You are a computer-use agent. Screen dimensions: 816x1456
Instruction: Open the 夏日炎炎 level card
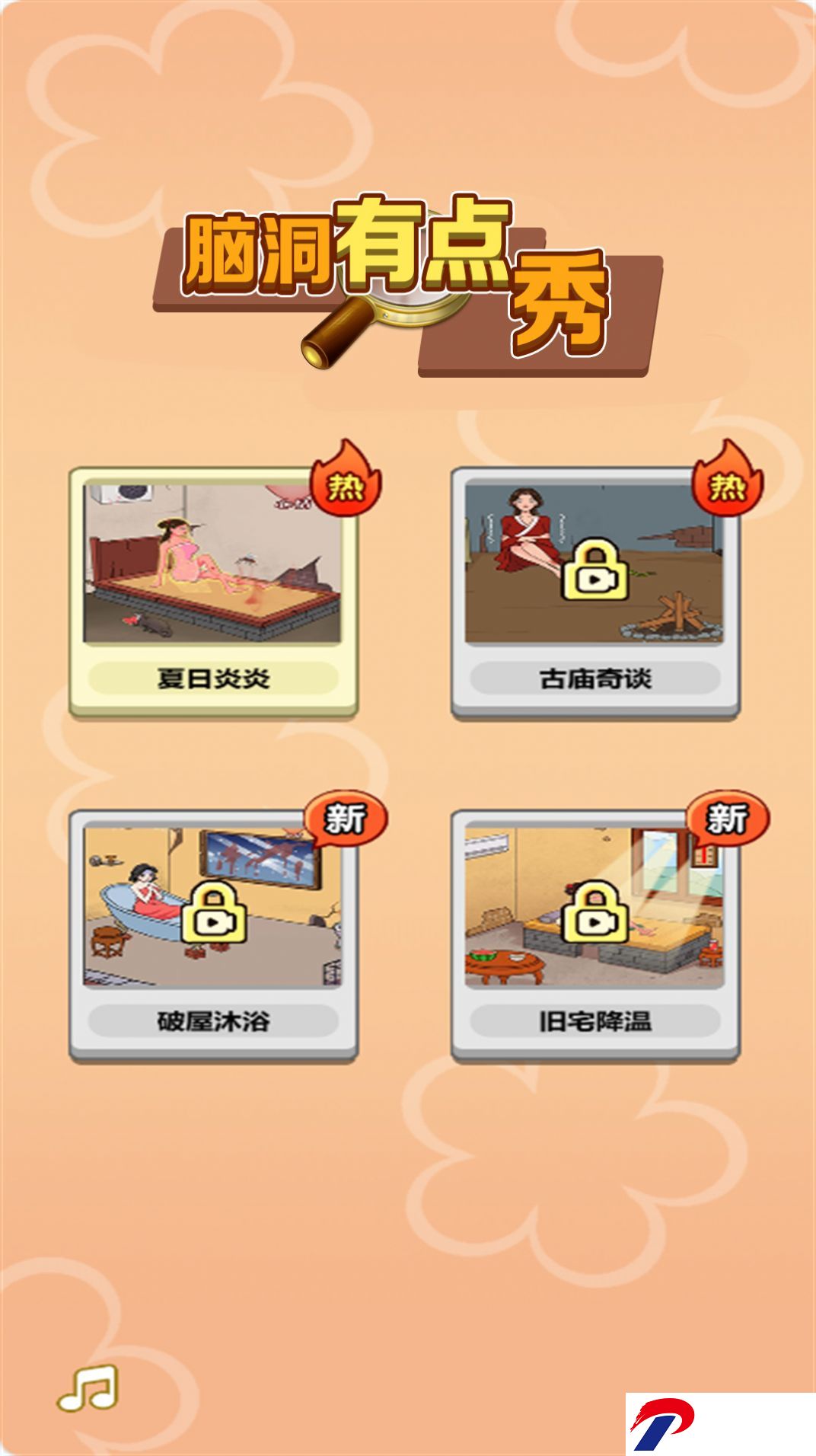(x=213, y=592)
